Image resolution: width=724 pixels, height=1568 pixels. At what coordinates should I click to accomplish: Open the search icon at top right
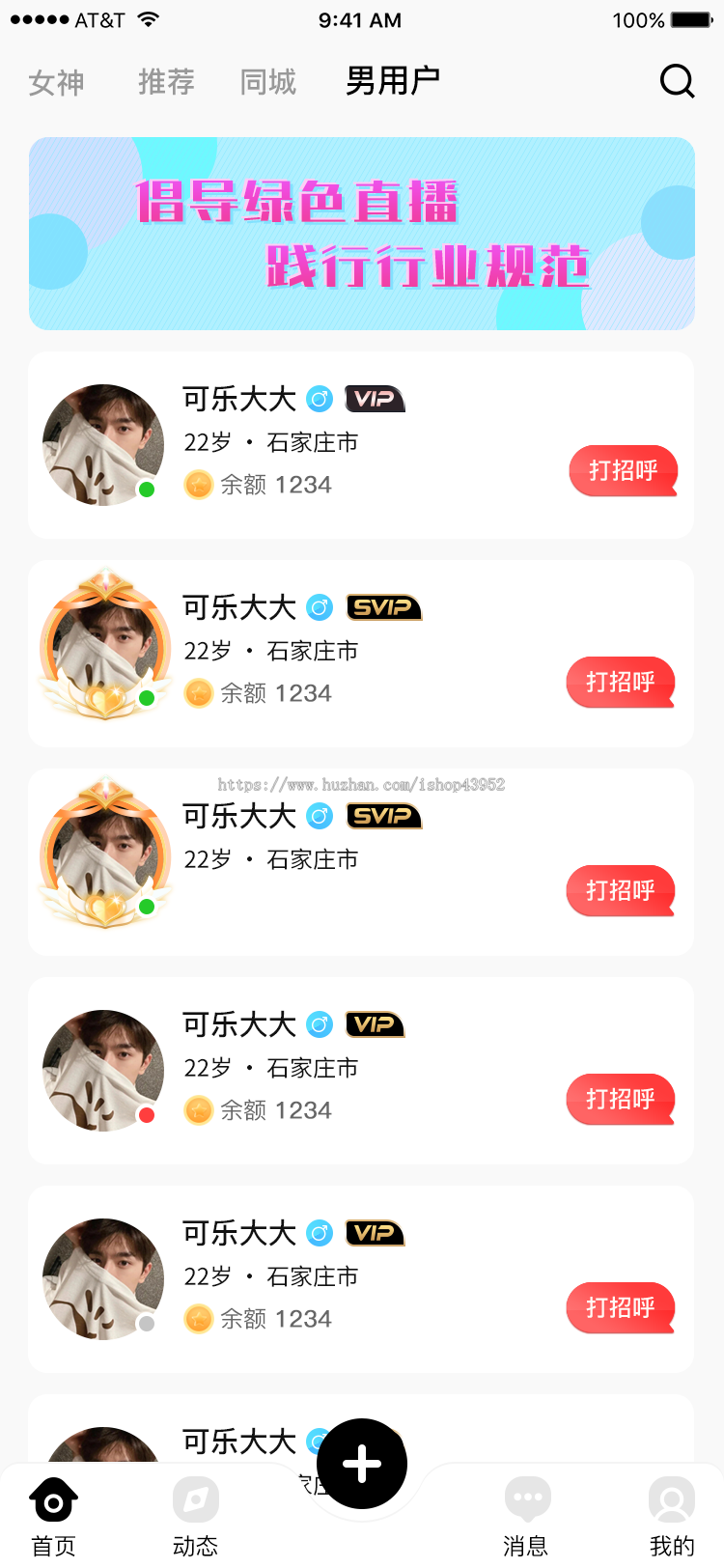point(678,82)
